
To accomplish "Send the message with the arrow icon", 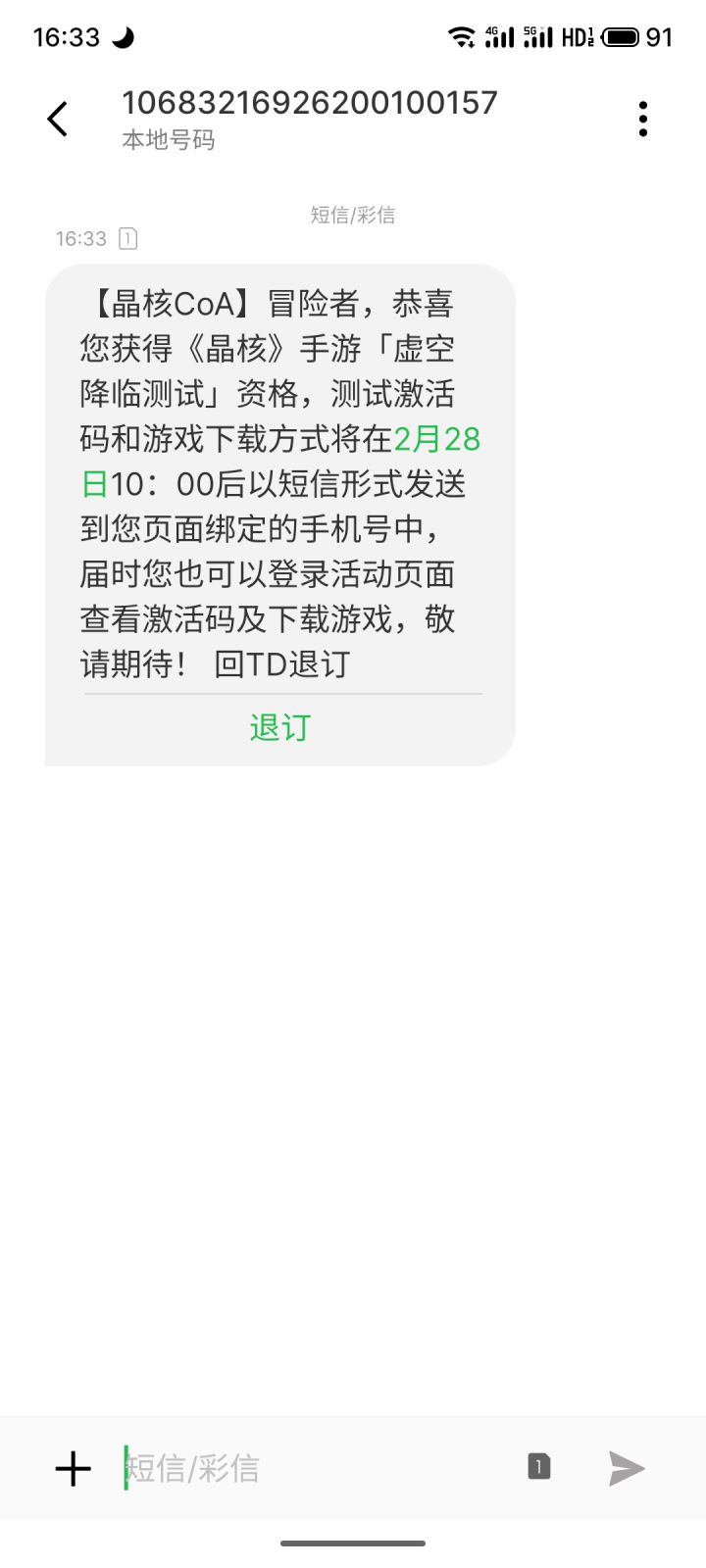I will [627, 1468].
